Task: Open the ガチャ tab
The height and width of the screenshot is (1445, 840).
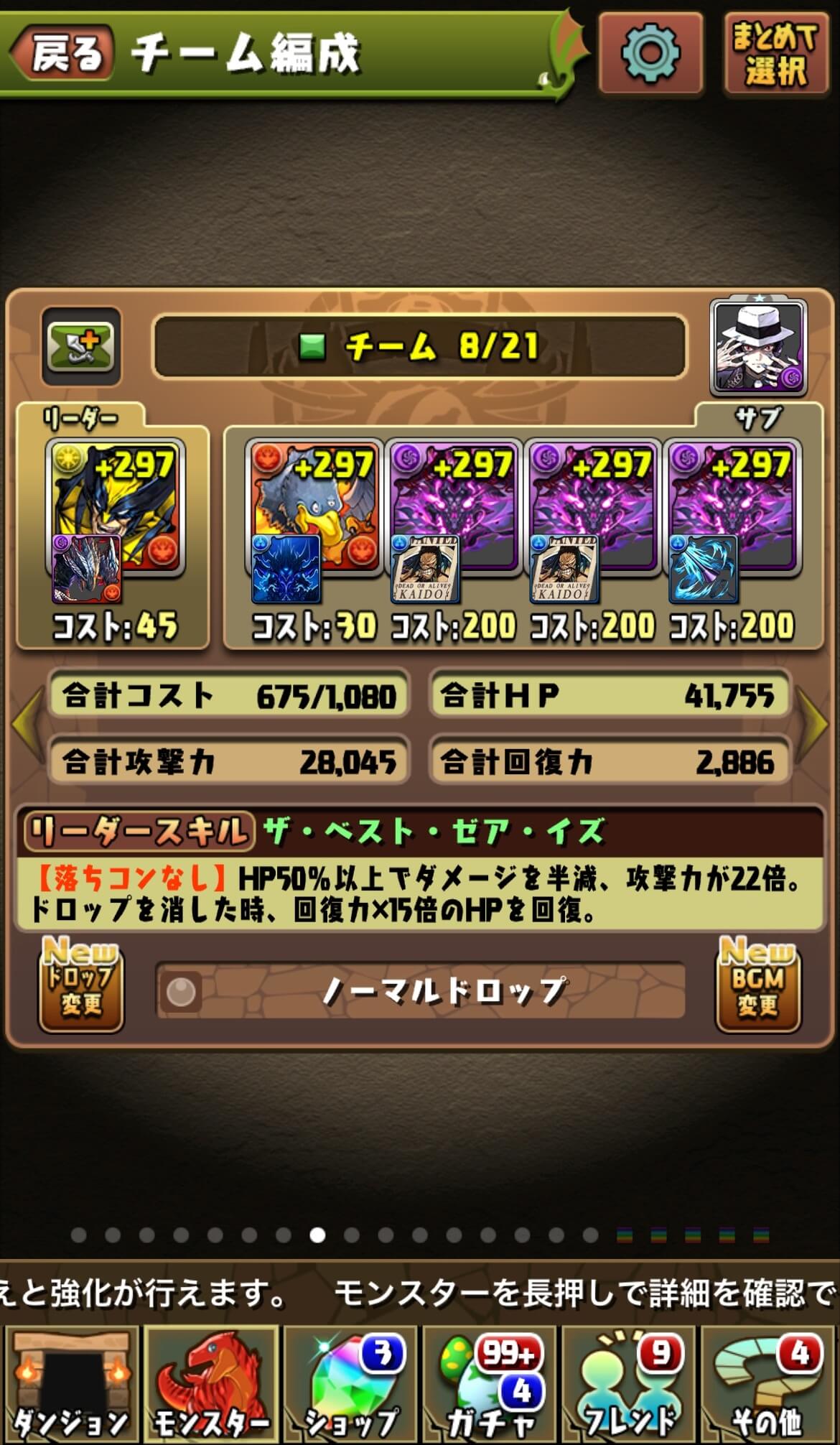Action: [490, 1386]
